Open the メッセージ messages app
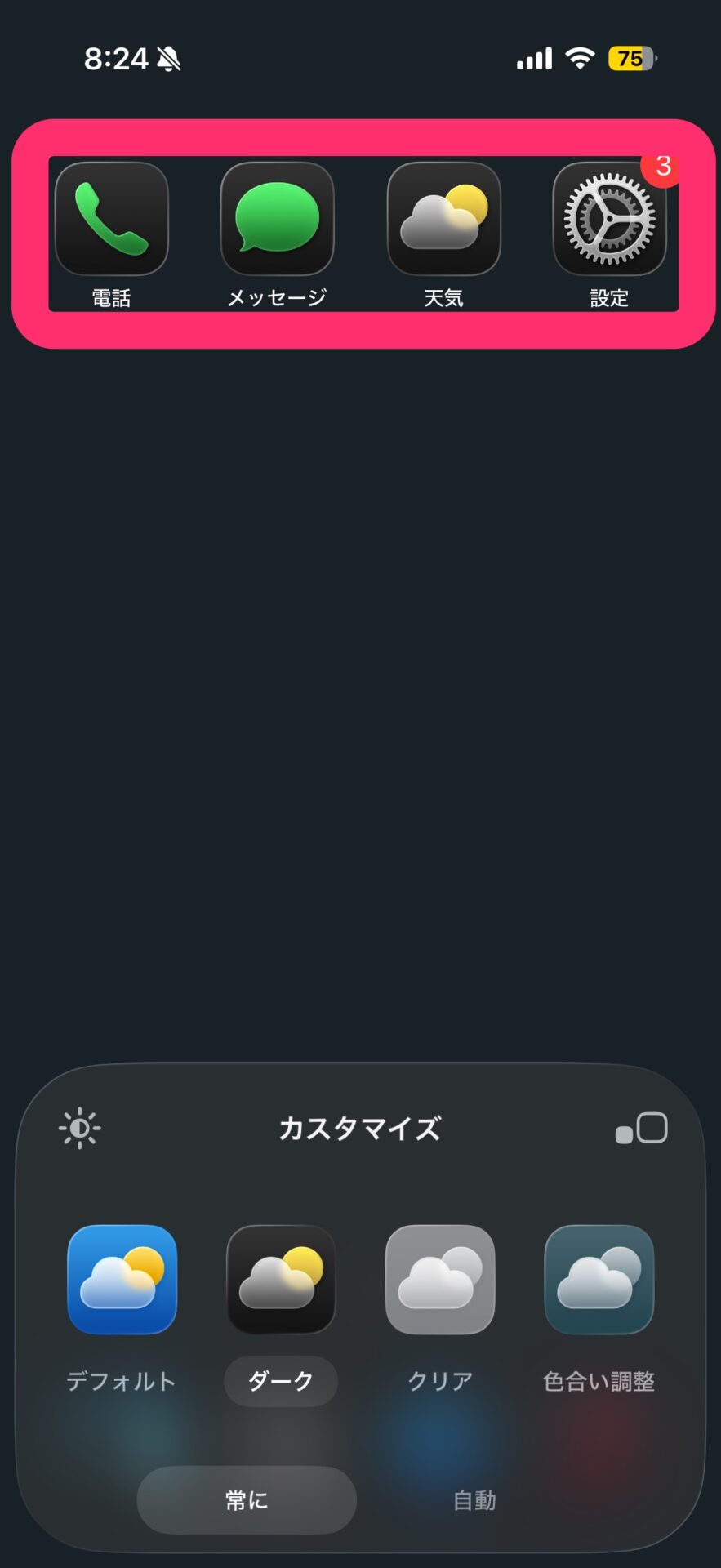This screenshot has height=1568, width=721. (x=277, y=219)
